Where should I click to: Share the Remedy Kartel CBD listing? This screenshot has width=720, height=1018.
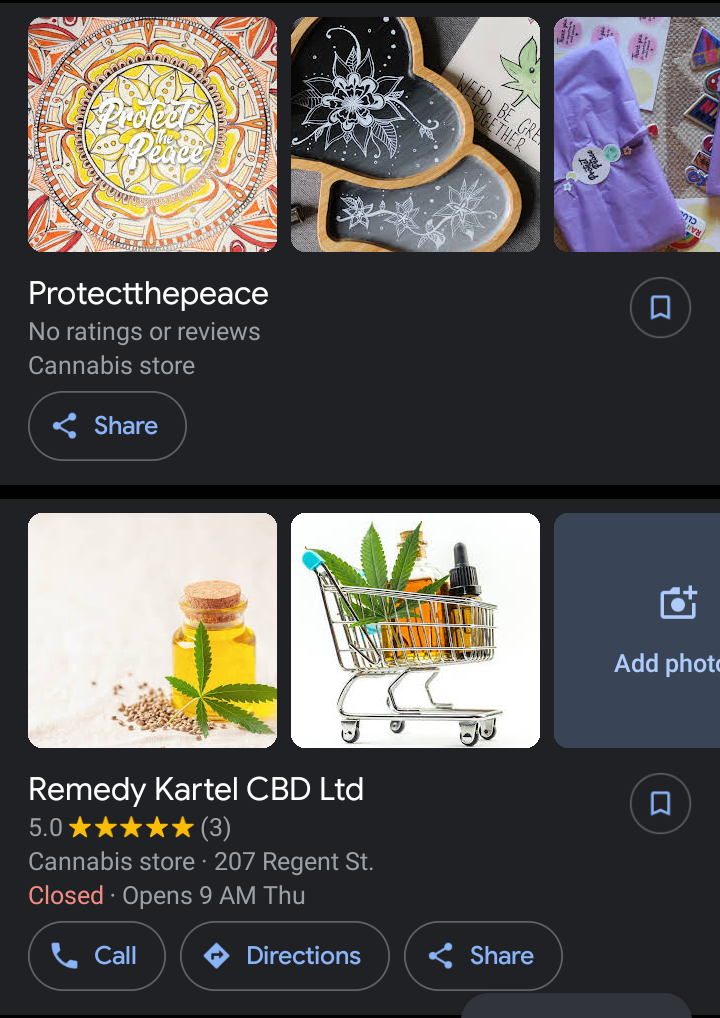coord(483,956)
